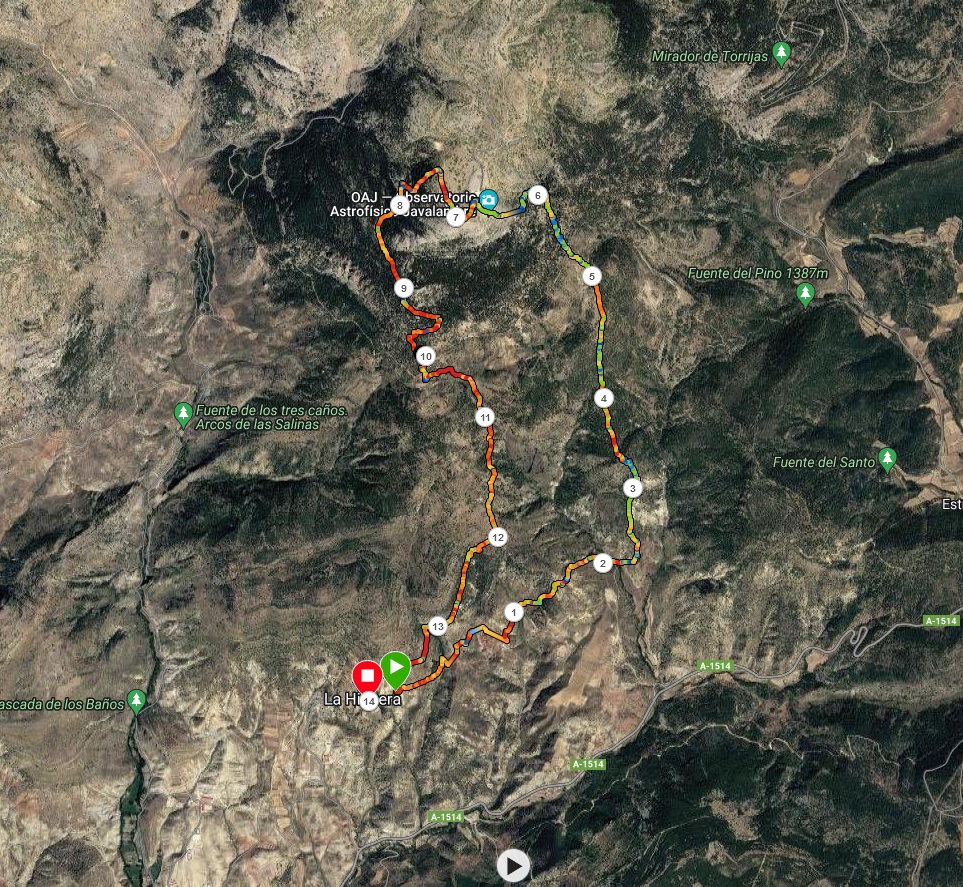Open Cascada de los Baños marker
Screen dimensions: 963x887
(137, 700)
